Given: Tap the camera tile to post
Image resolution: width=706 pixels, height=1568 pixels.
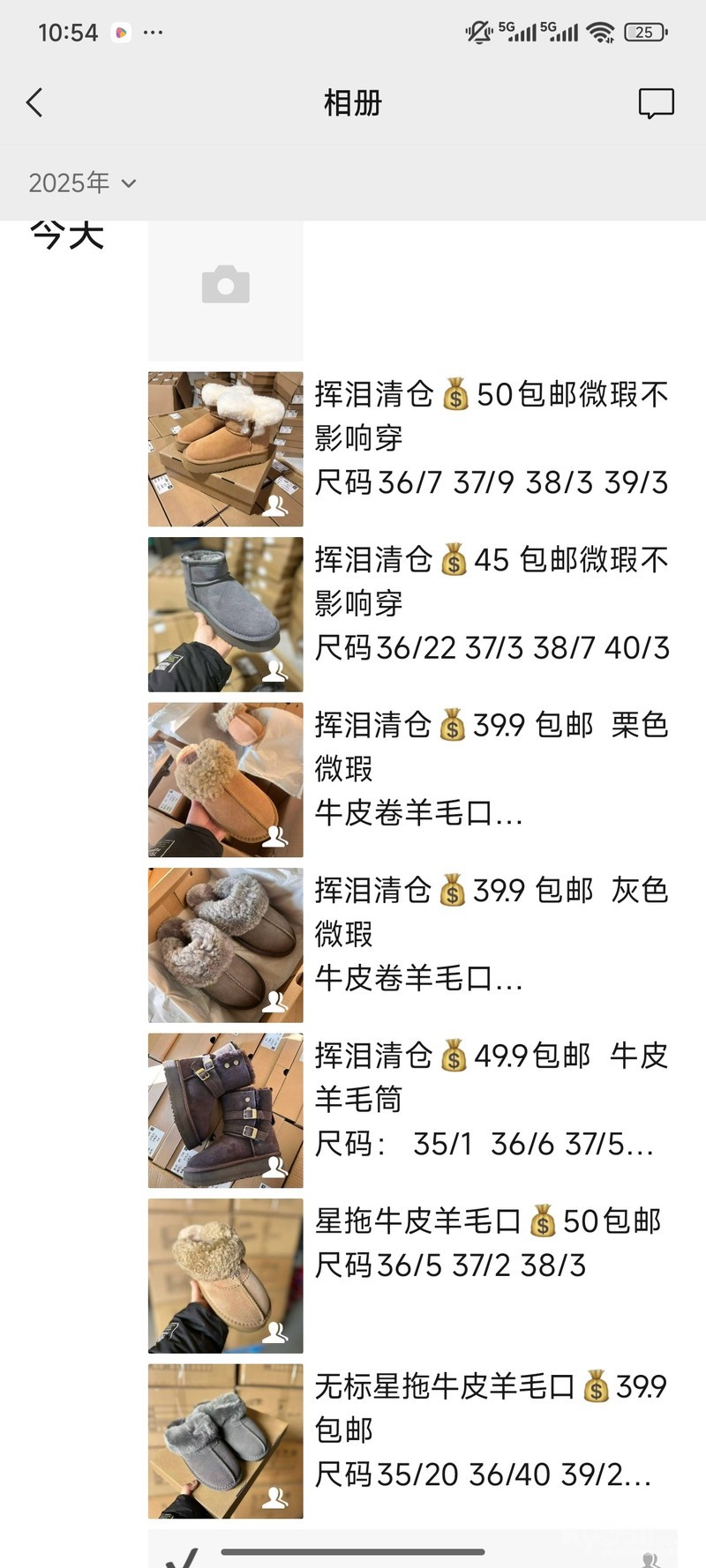Looking at the screenshot, I should [225, 285].
